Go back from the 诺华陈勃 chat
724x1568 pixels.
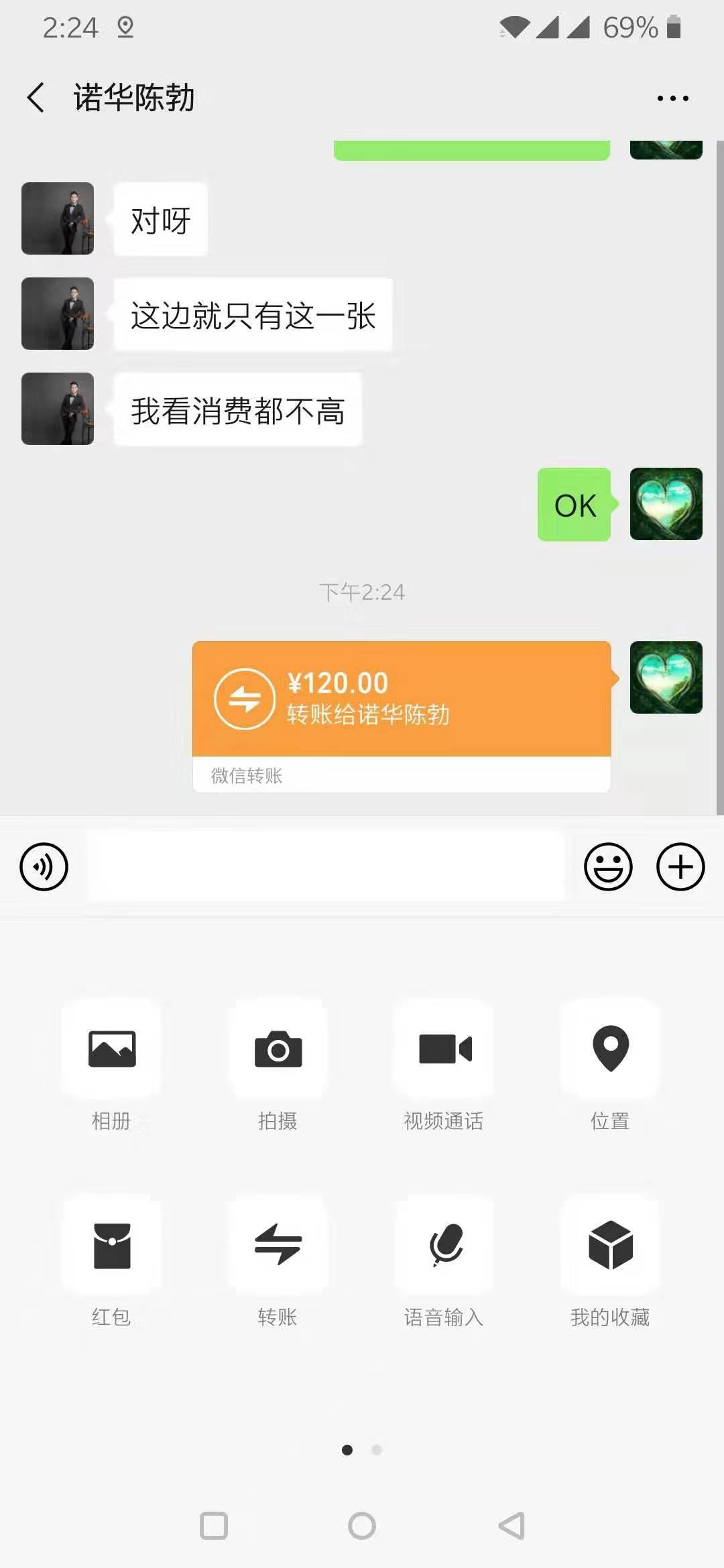coord(37,98)
